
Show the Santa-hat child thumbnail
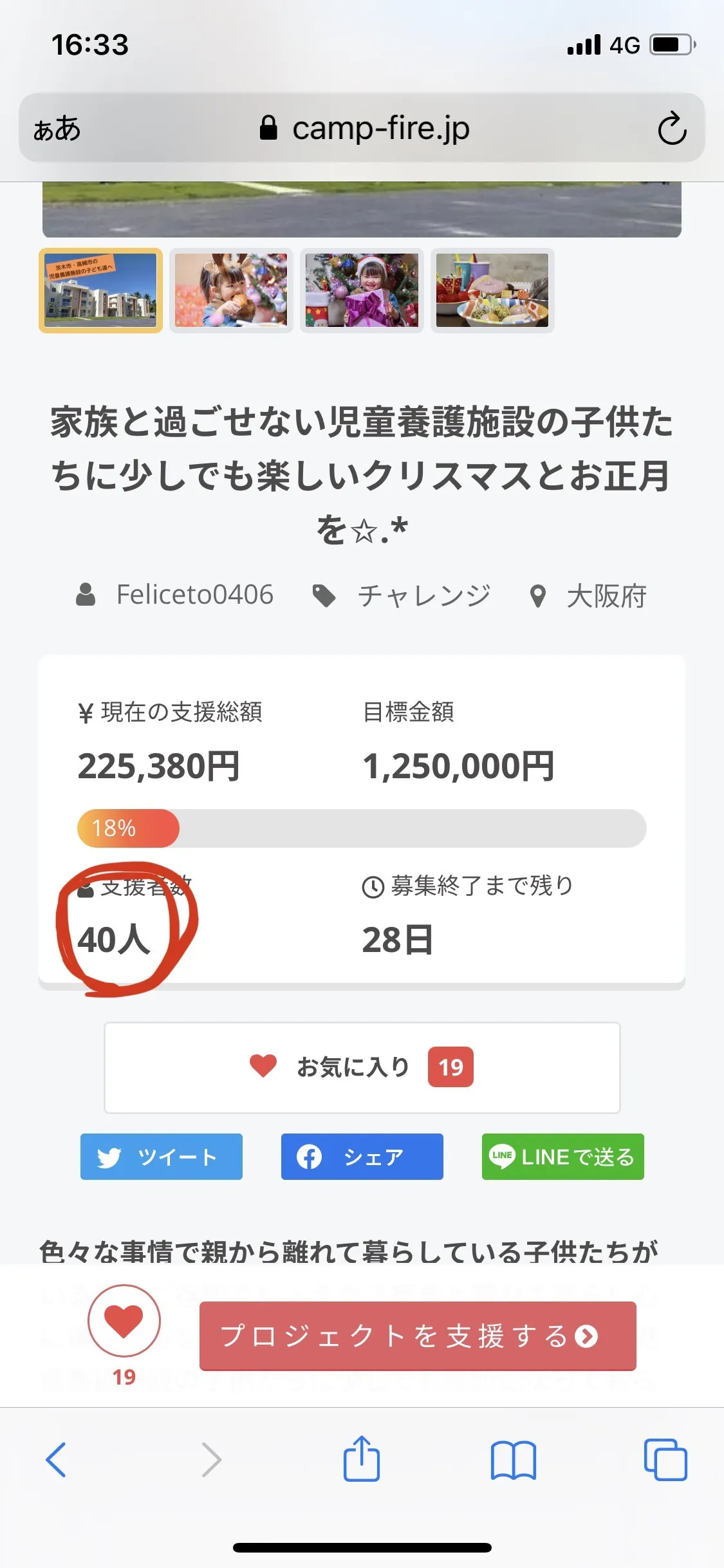coord(362,290)
